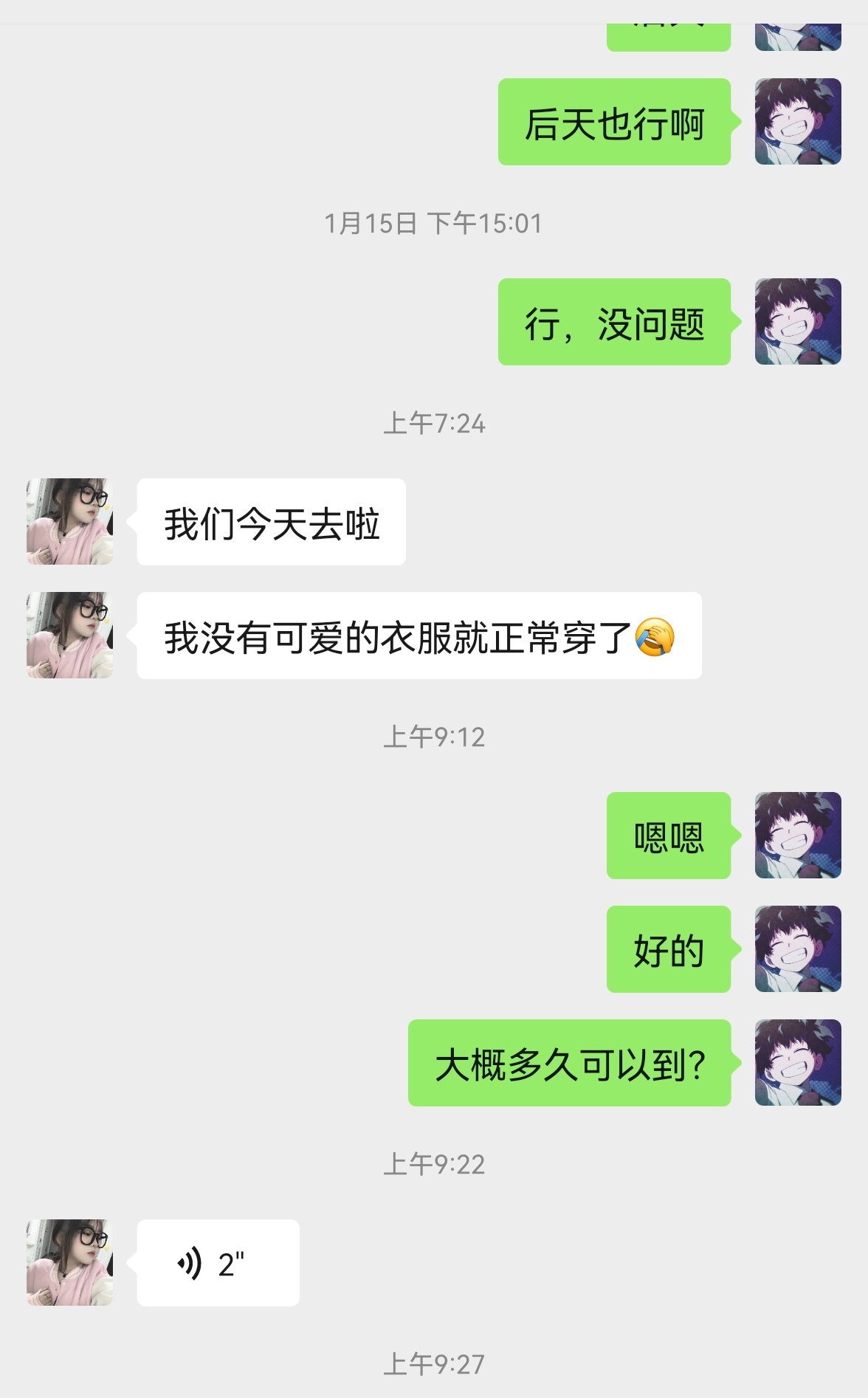Open the avatar beside "好的"
The height and width of the screenshot is (1398, 868).
point(798,949)
